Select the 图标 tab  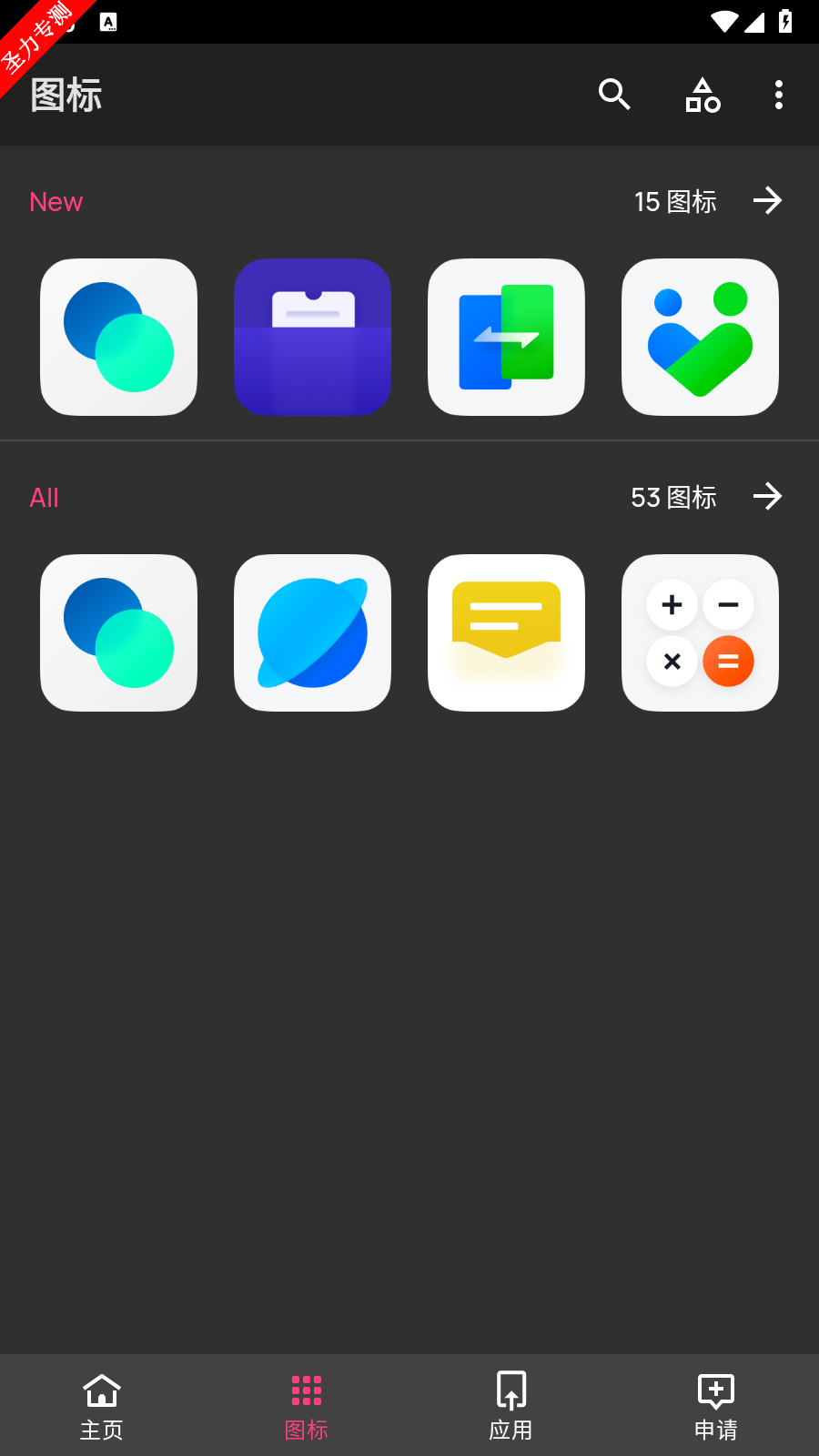point(307,1406)
